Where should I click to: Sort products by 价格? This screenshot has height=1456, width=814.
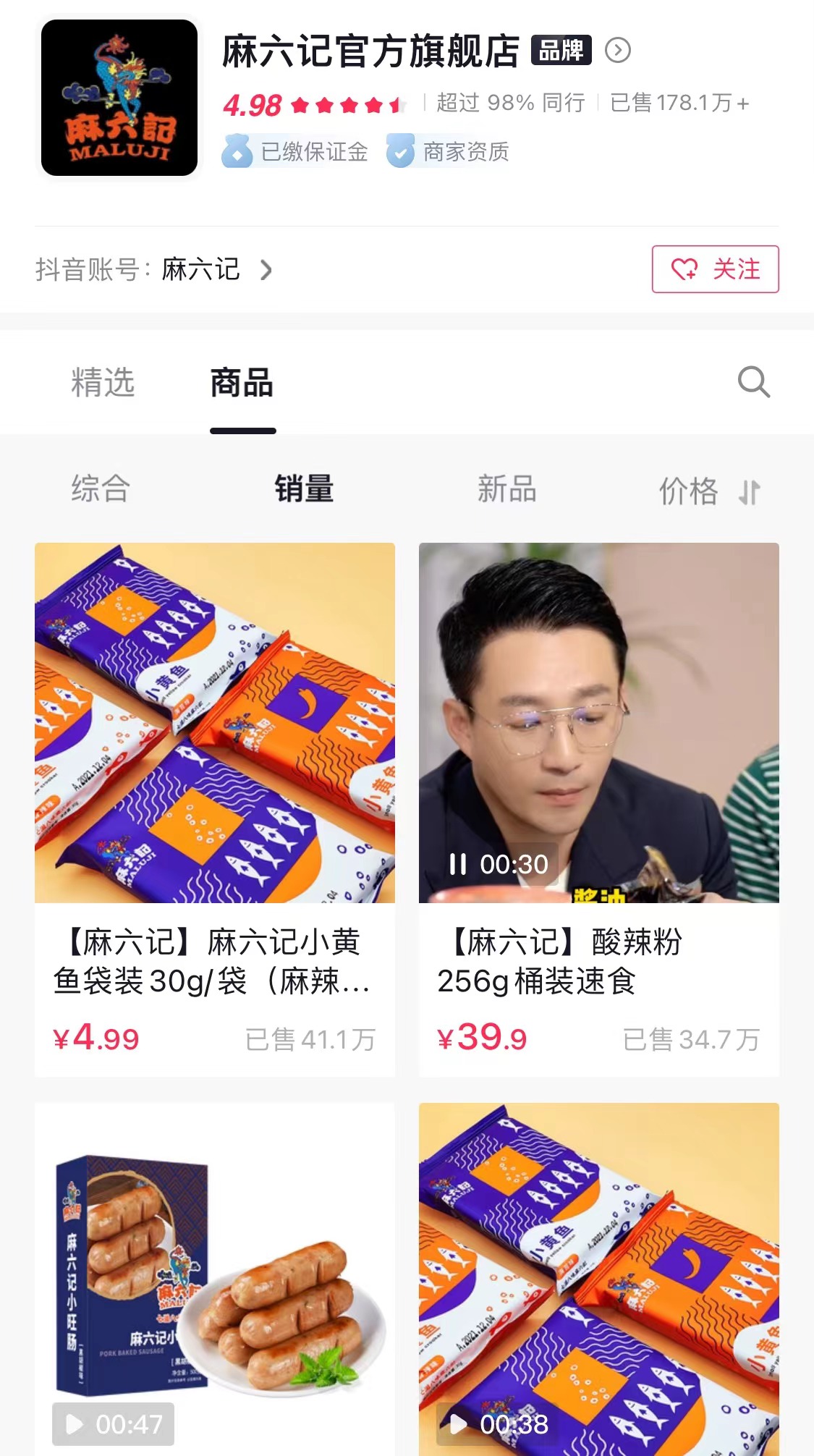point(708,491)
